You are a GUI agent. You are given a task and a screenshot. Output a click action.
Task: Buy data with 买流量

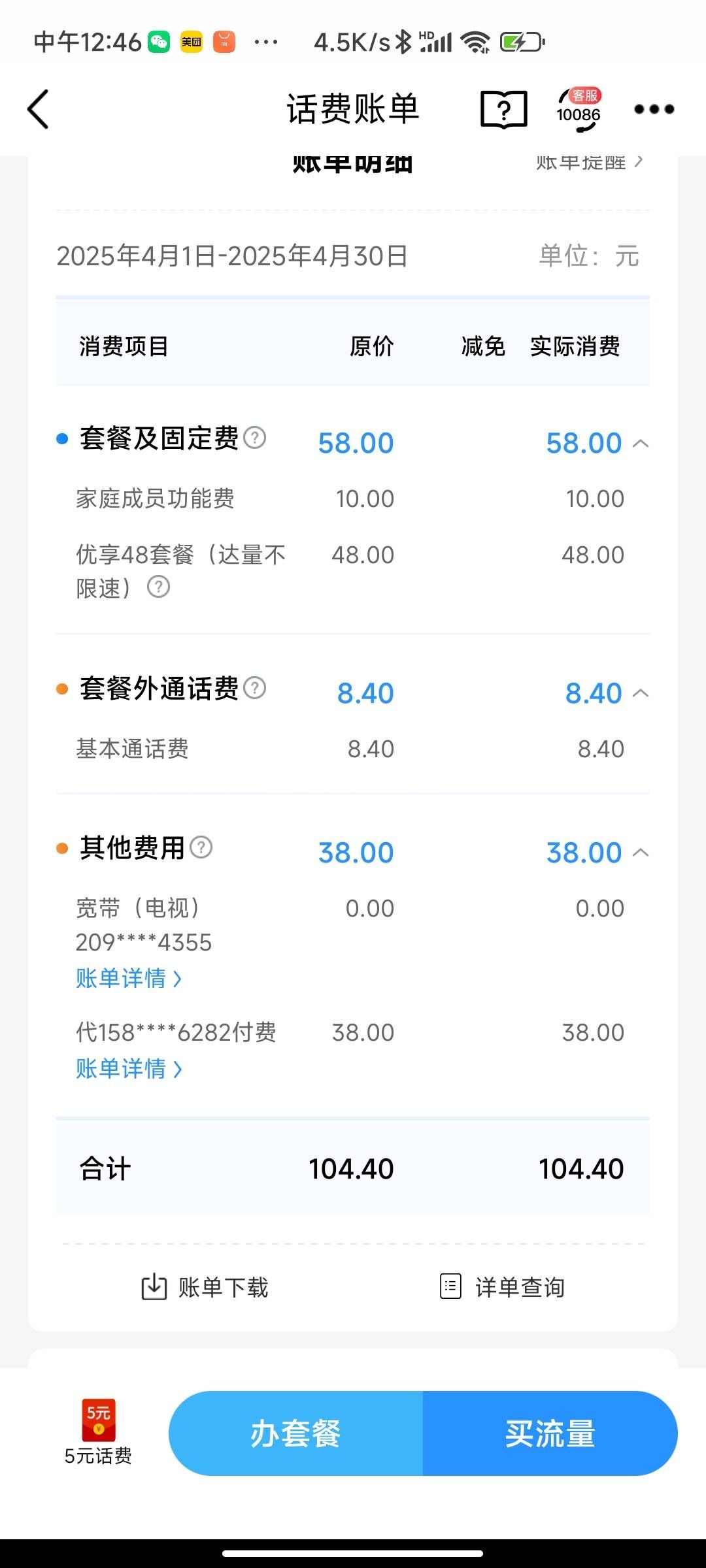(550, 1433)
